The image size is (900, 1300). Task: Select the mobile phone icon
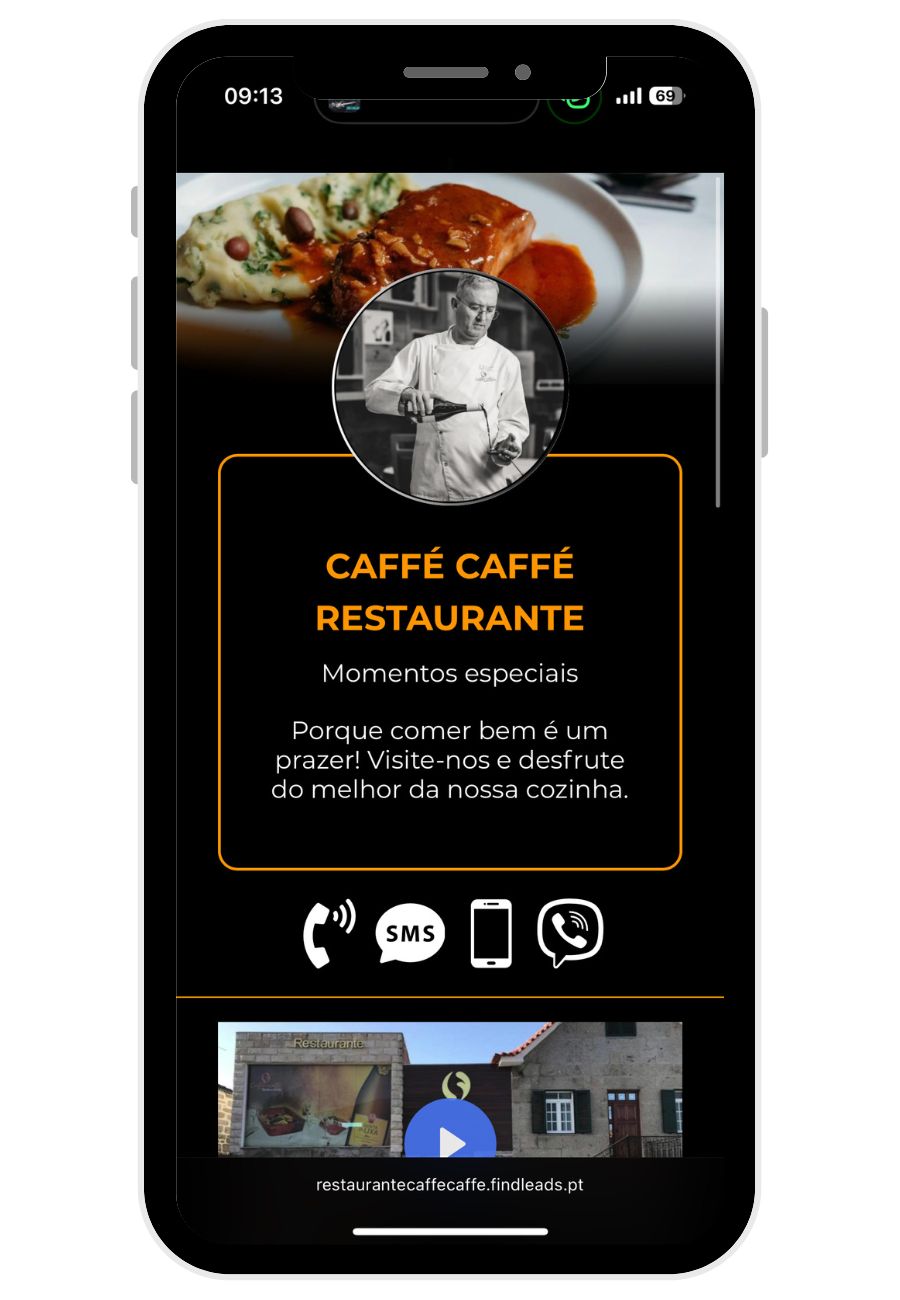(491, 932)
